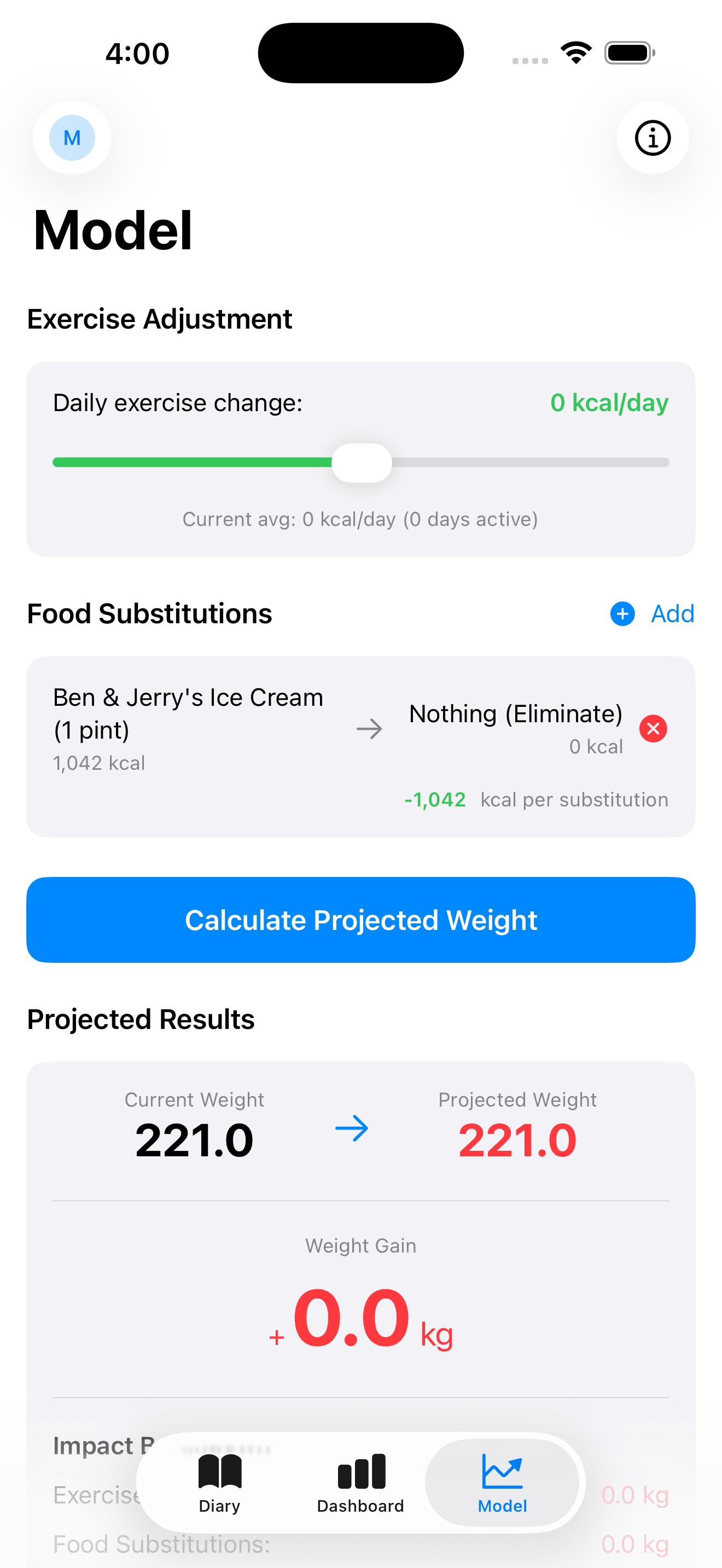
Task: Tap the 4:00 clock in status bar
Action: click(x=137, y=53)
